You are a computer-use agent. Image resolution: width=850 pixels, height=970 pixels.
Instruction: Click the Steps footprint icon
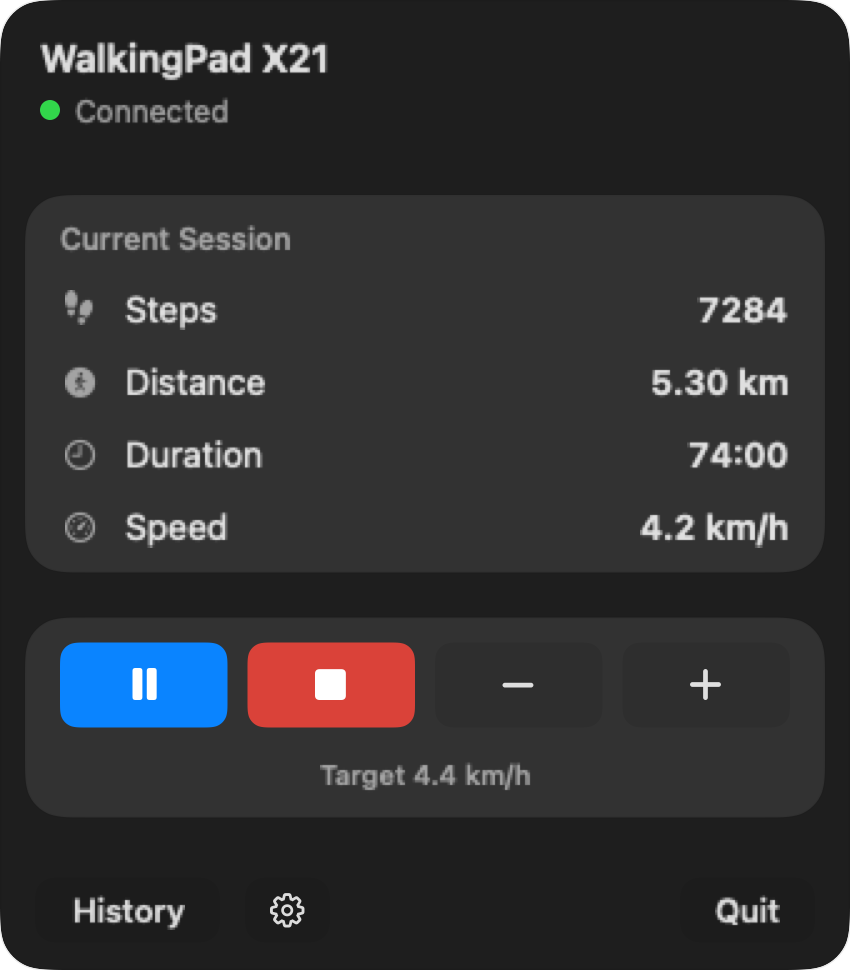(x=79, y=310)
